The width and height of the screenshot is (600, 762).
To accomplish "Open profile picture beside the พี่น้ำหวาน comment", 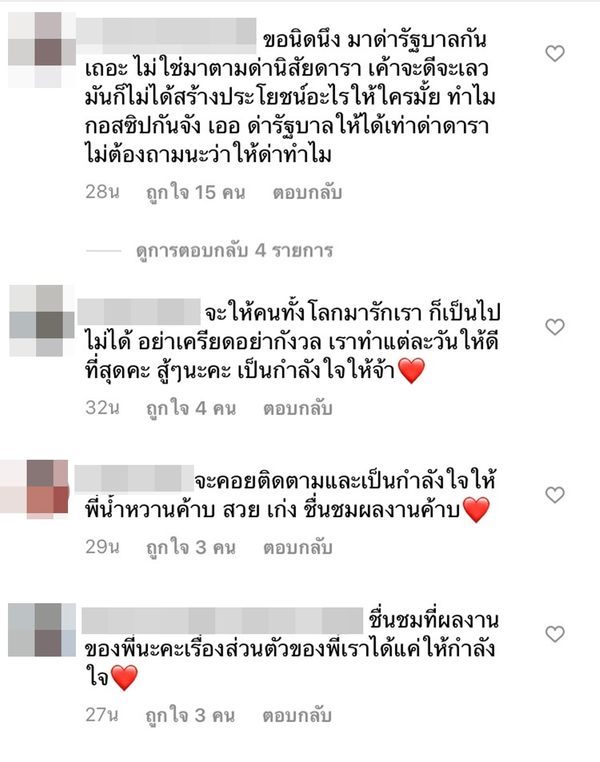I will [x=34, y=488].
